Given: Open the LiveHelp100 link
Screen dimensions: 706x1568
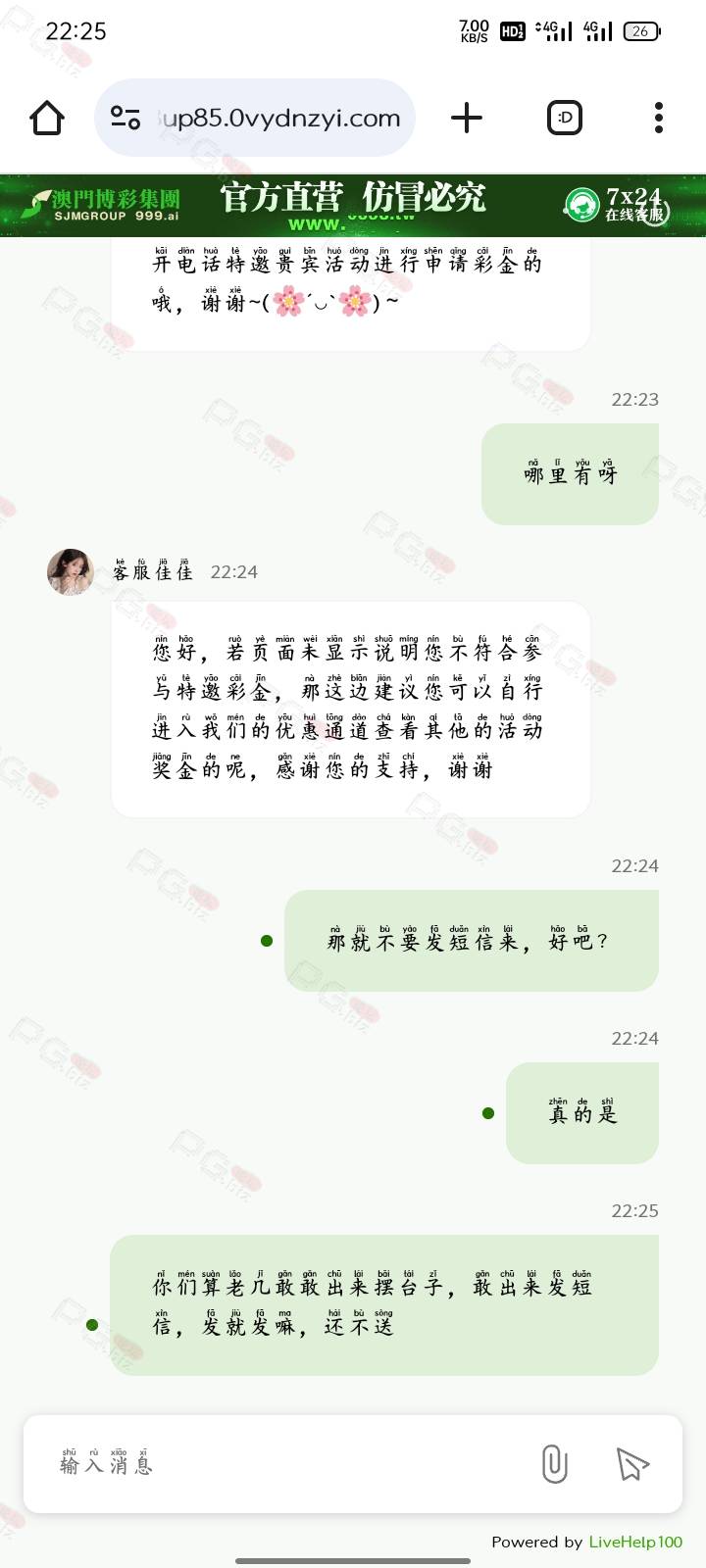Looking at the screenshot, I should pos(635,1542).
